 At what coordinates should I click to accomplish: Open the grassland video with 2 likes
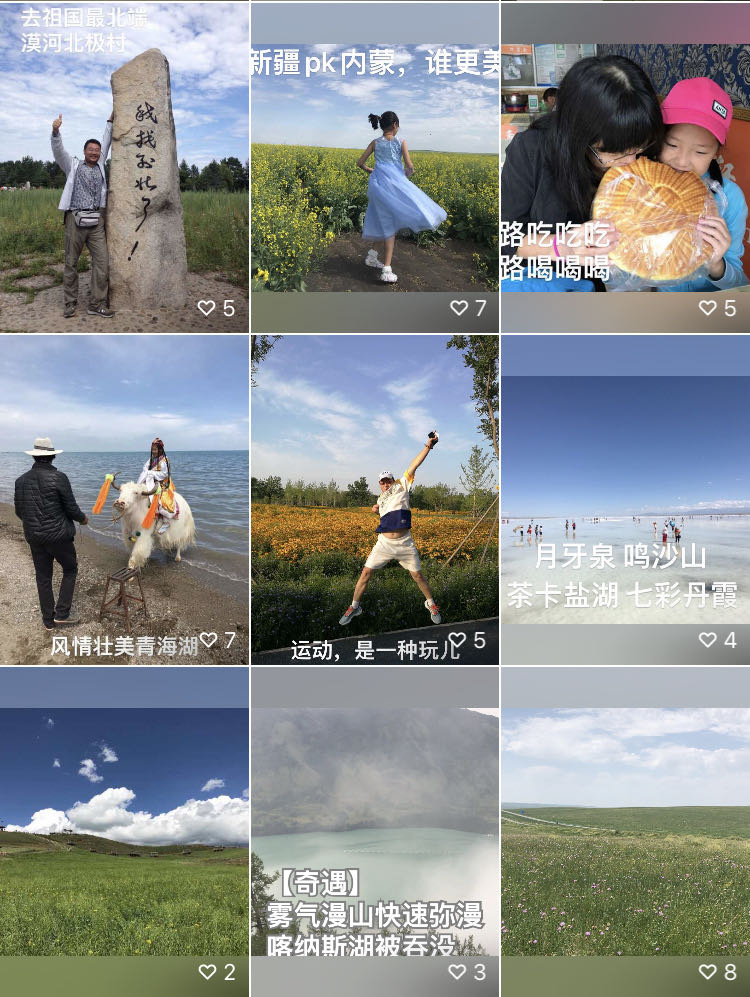(x=124, y=830)
